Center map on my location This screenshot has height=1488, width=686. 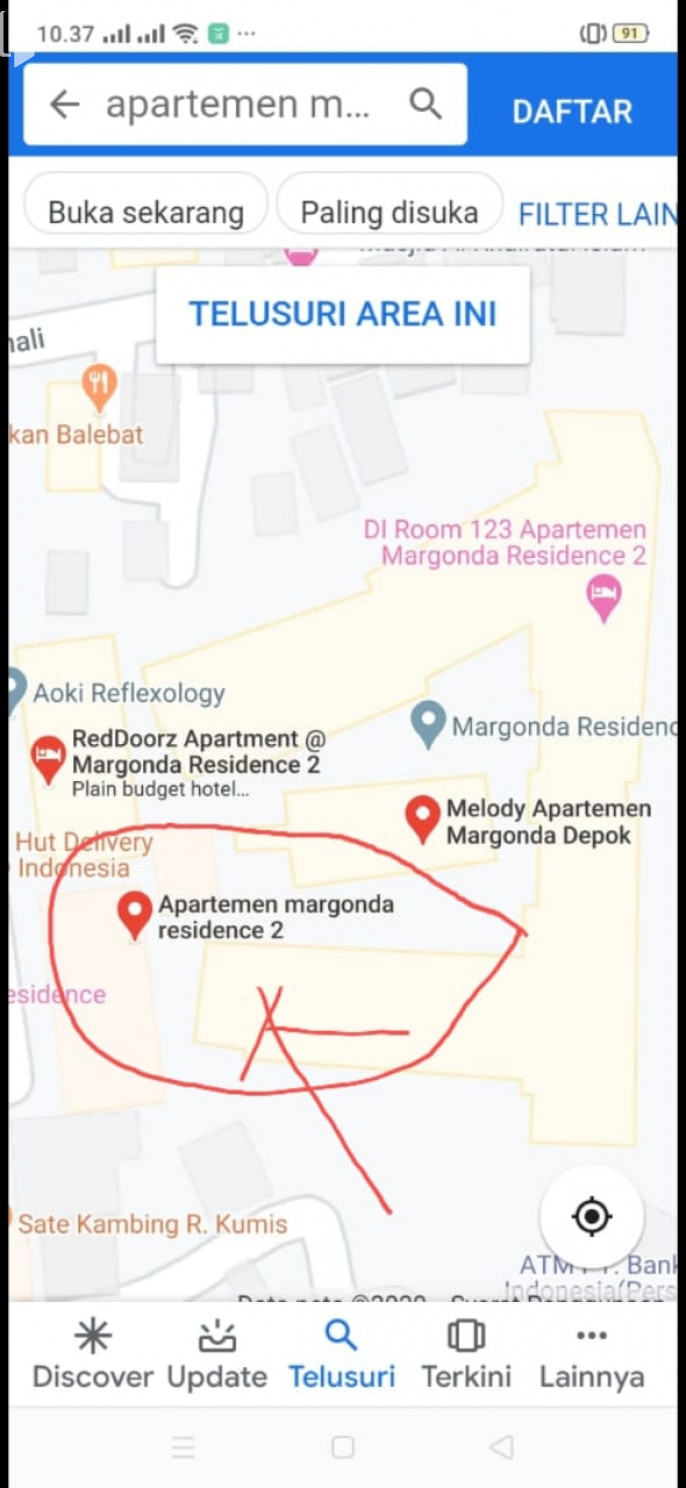pyautogui.click(x=591, y=1217)
